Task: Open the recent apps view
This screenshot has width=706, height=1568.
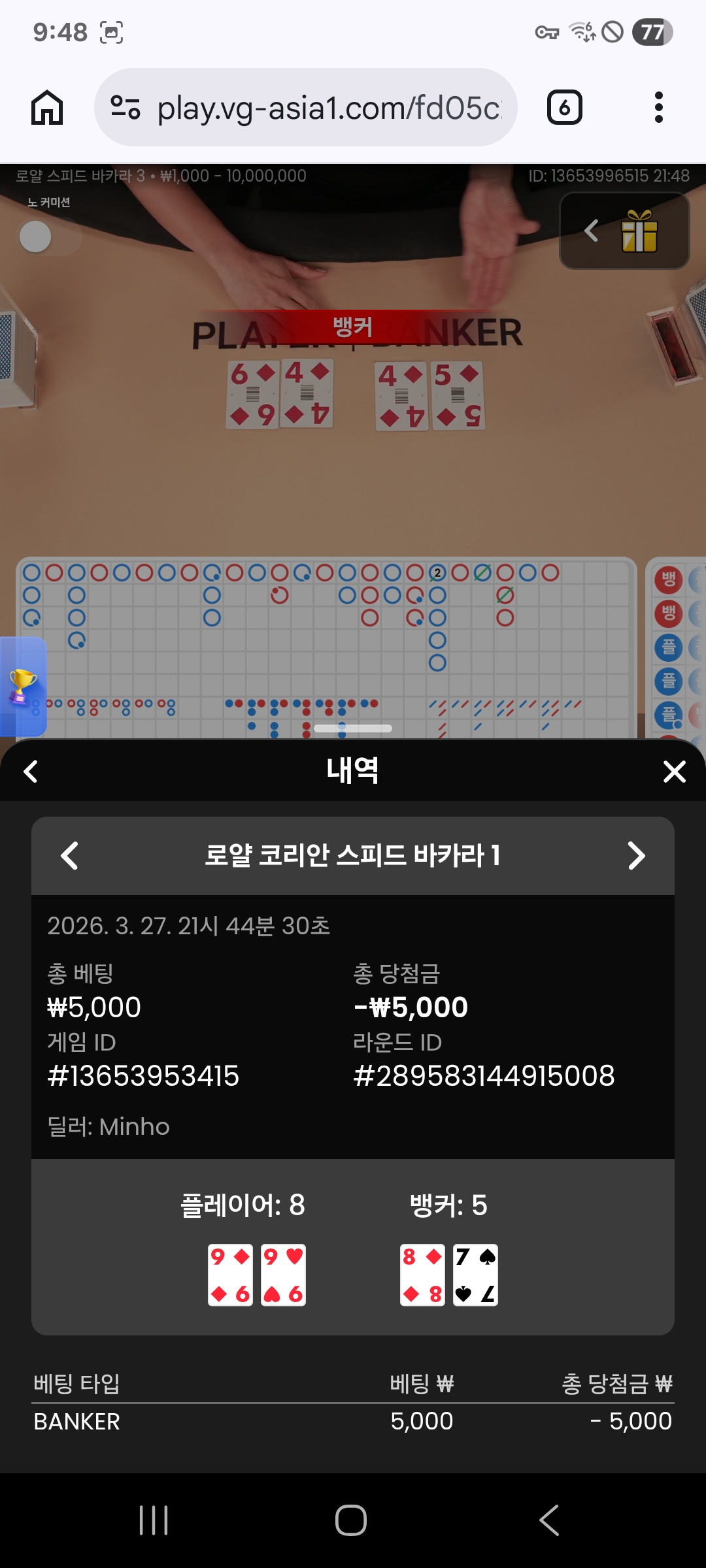Action: point(154,1520)
